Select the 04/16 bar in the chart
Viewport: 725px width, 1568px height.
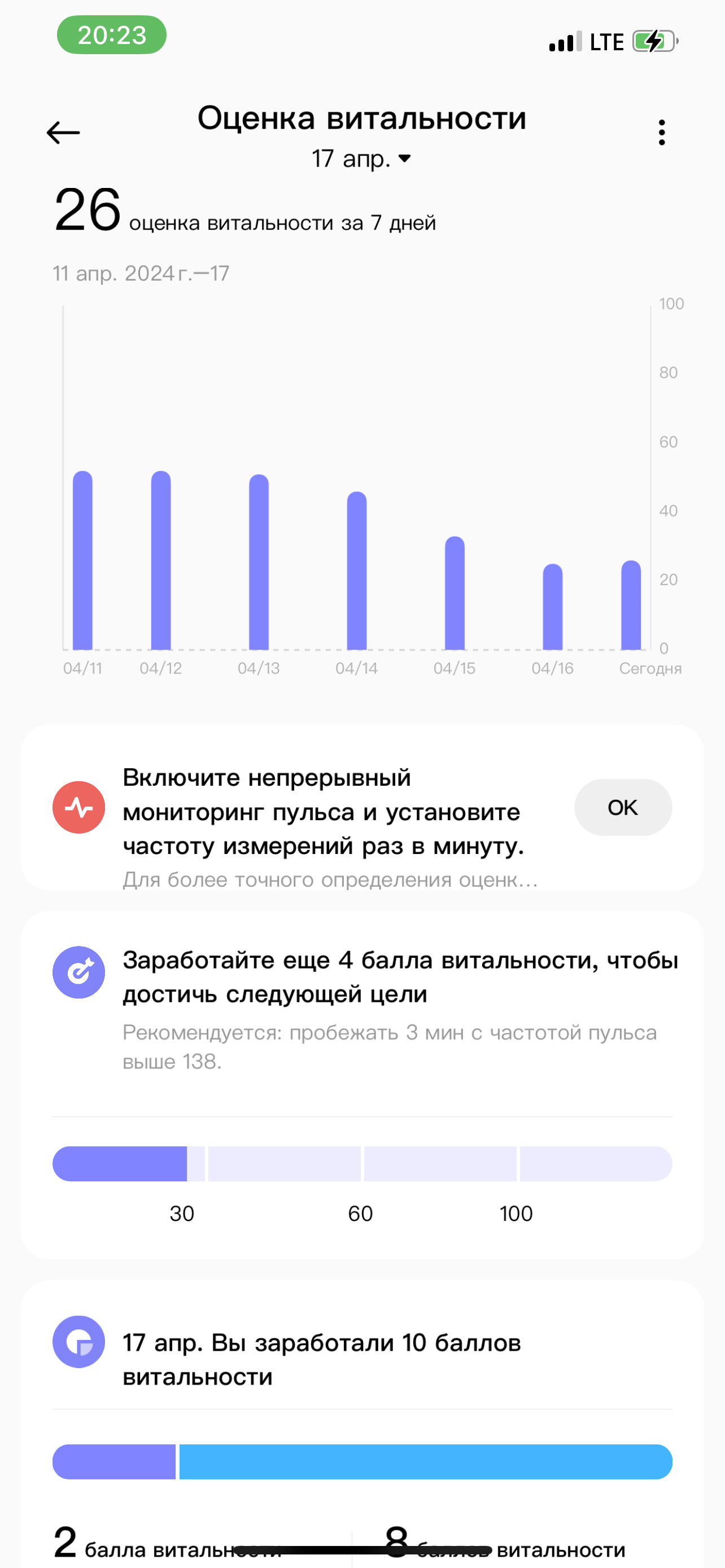point(552,606)
